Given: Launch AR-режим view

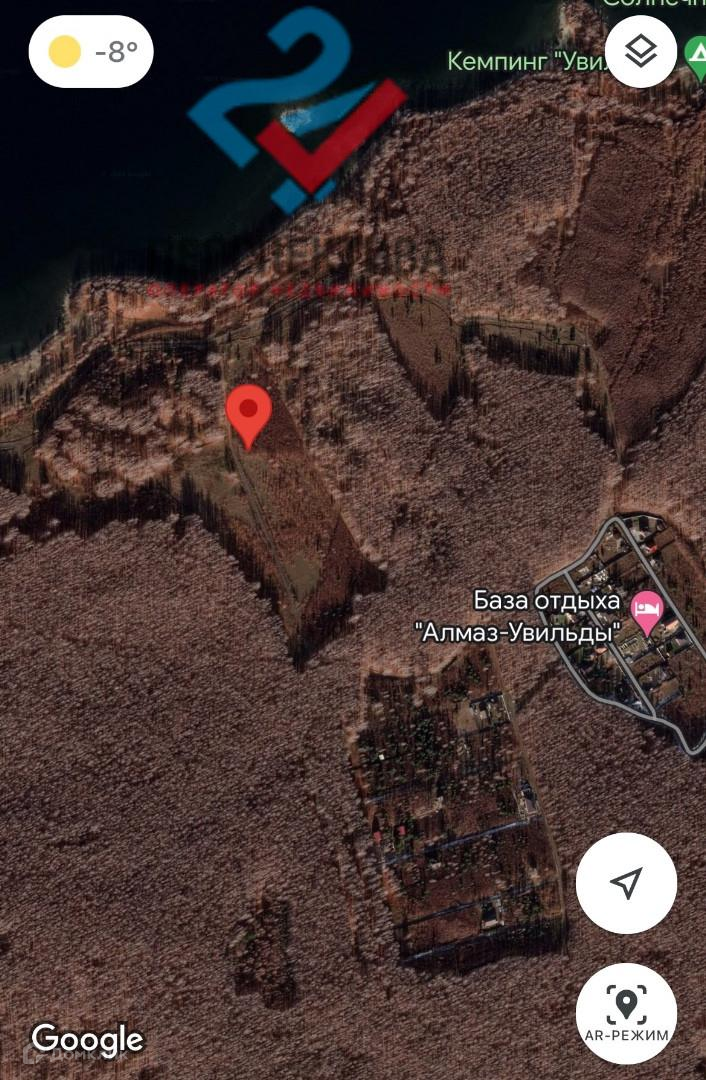Looking at the screenshot, I should pos(626,1012).
